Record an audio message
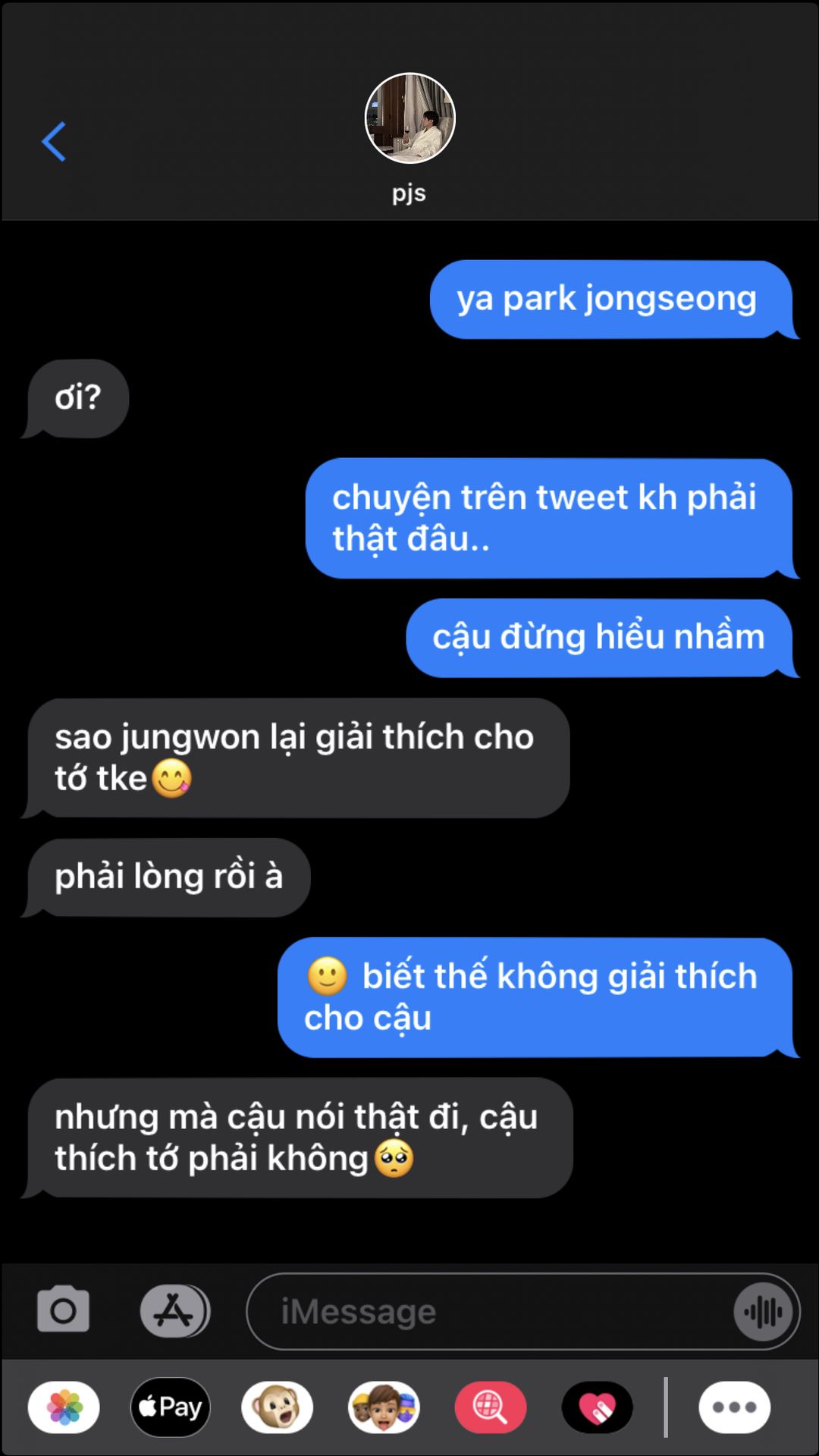The image size is (819, 1456). [763, 1311]
